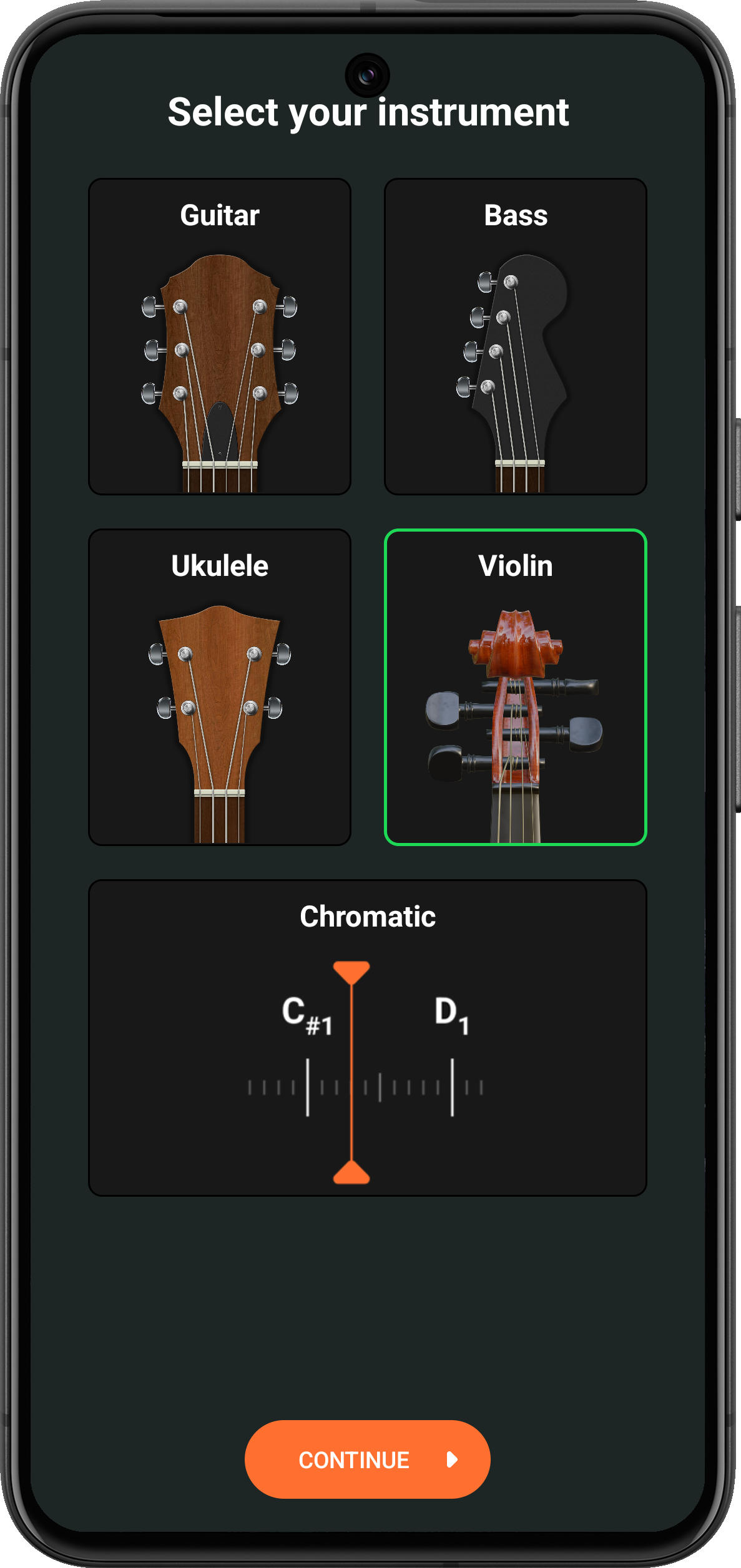Select the Guitar instrument card
The image size is (741, 1568).
220,337
